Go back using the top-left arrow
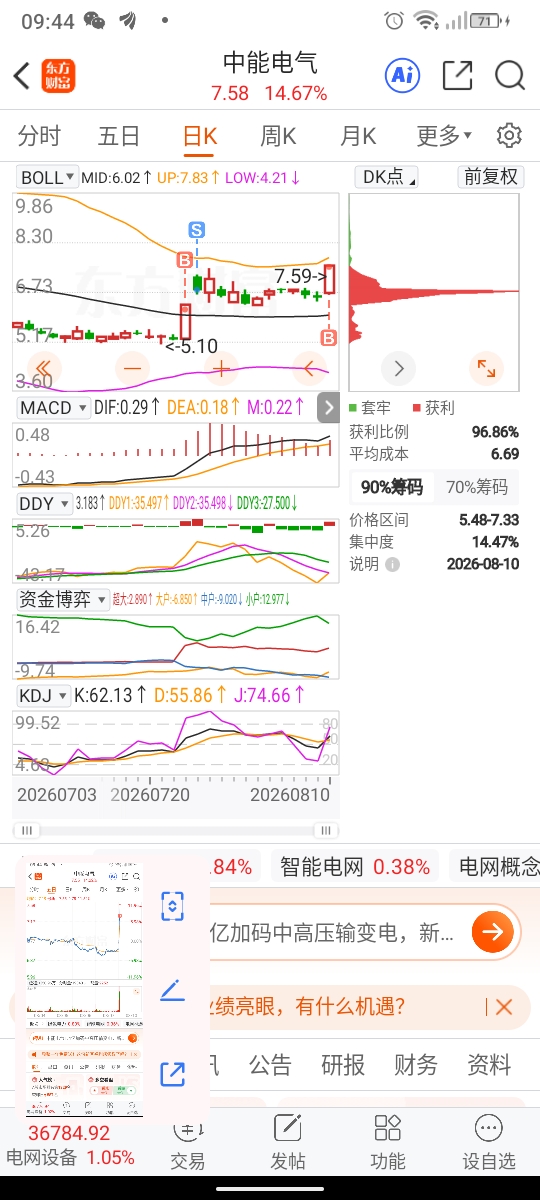The height and width of the screenshot is (1200, 540). (x=22, y=76)
